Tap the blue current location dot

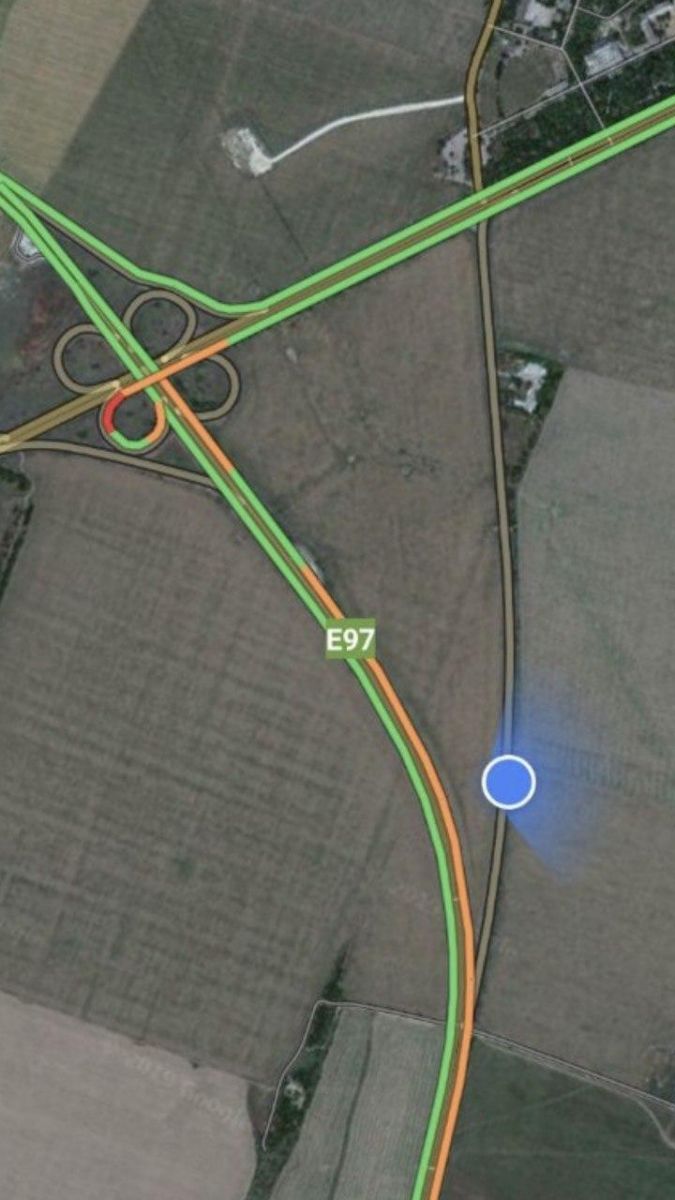click(509, 782)
